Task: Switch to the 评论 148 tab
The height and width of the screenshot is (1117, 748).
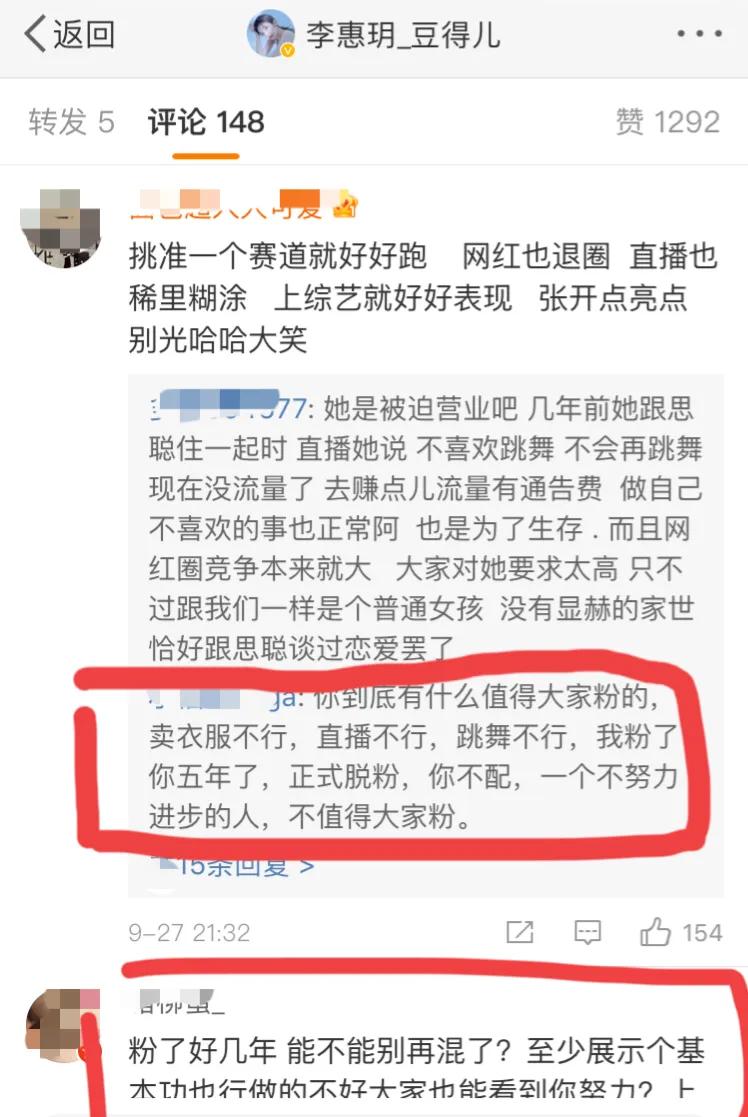Action: point(206,123)
